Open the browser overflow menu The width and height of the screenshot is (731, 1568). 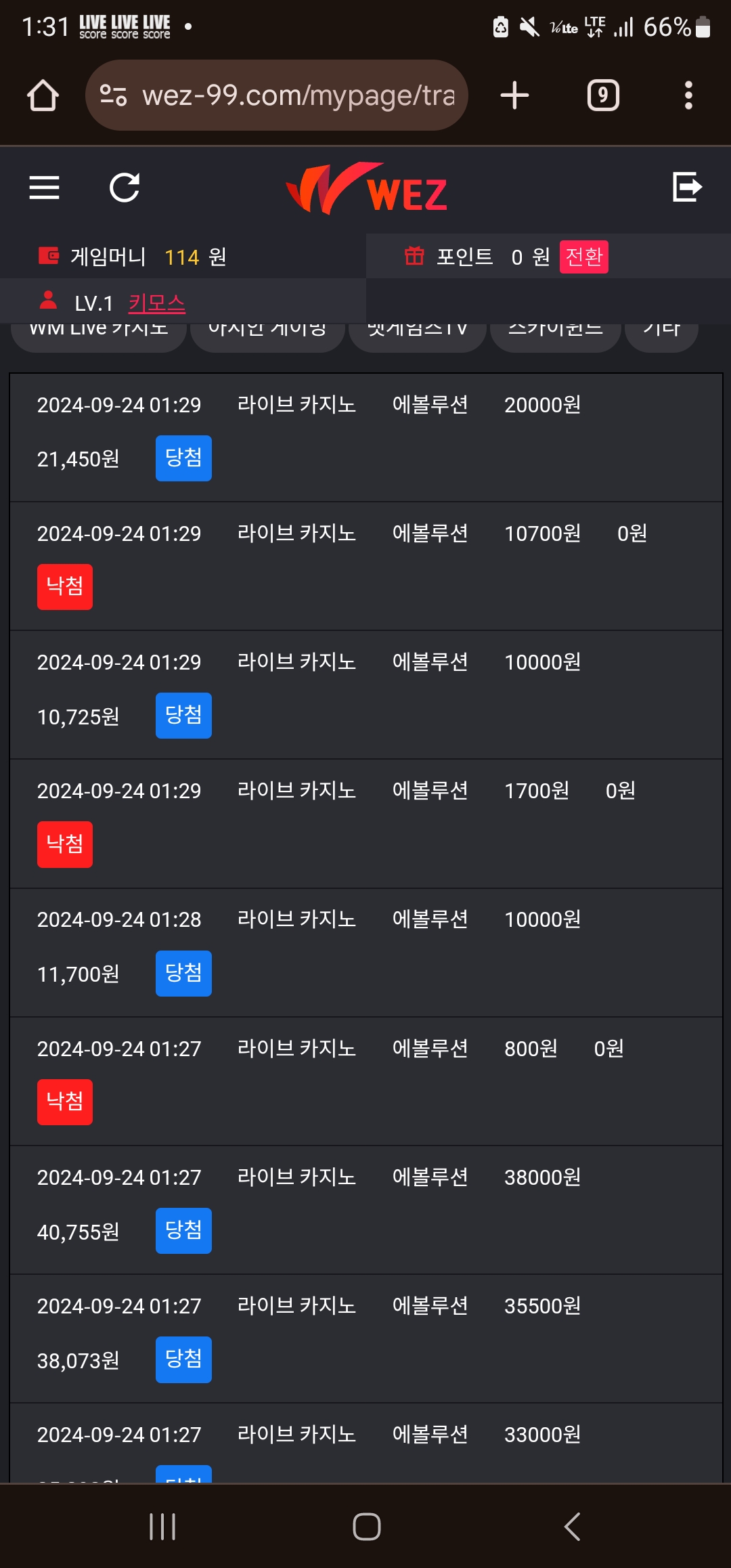[x=688, y=95]
